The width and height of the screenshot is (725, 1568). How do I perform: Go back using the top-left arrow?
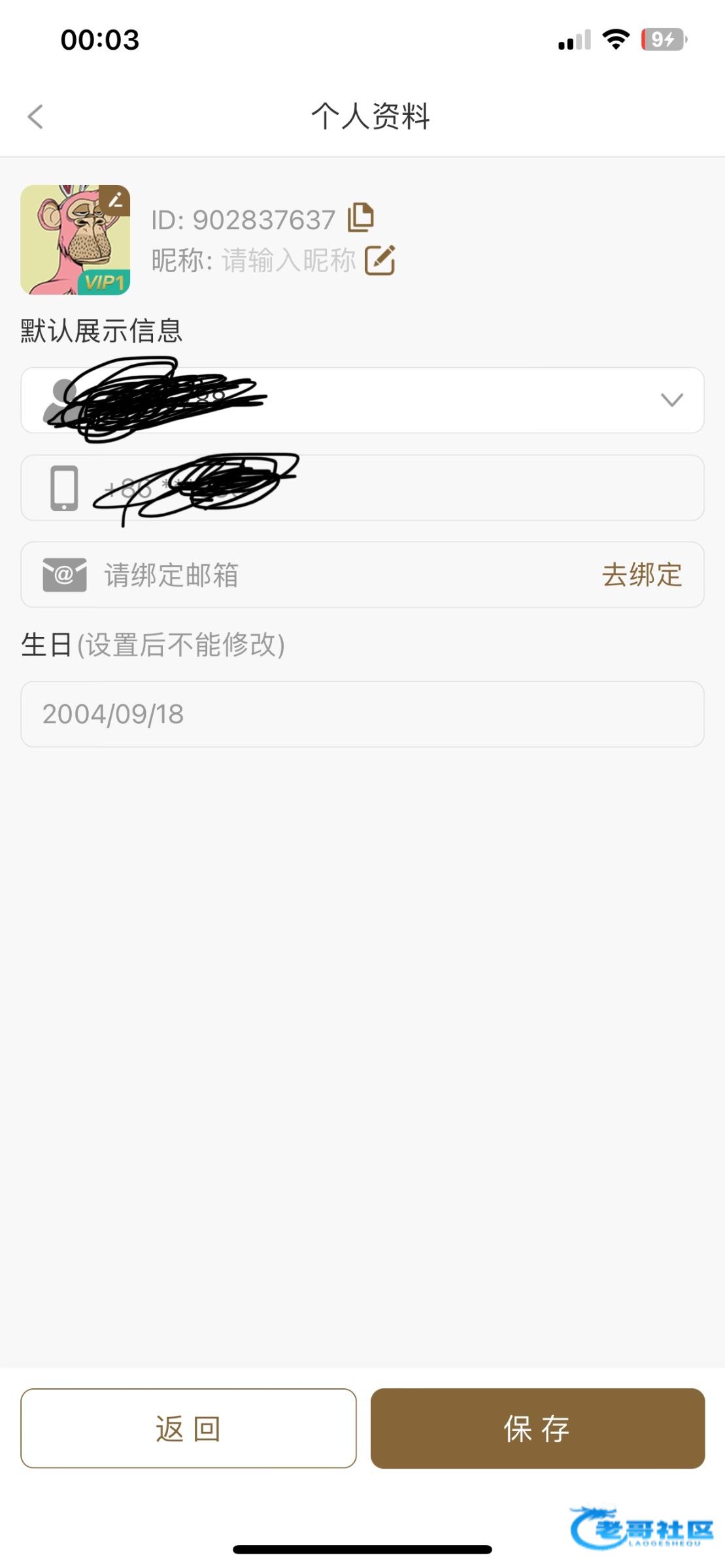point(35,117)
